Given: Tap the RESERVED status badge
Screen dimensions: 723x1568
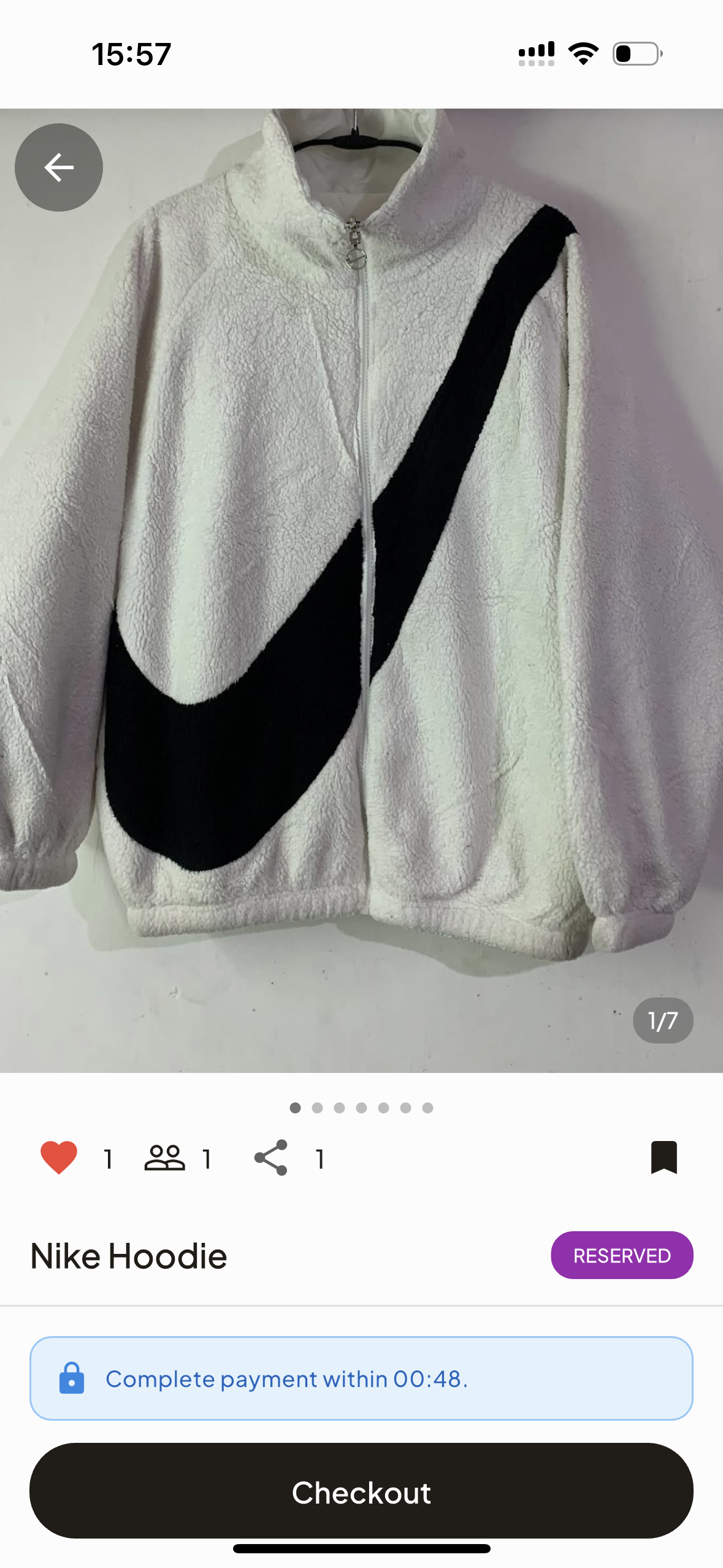Looking at the screenshot, I should [622, 1256].
